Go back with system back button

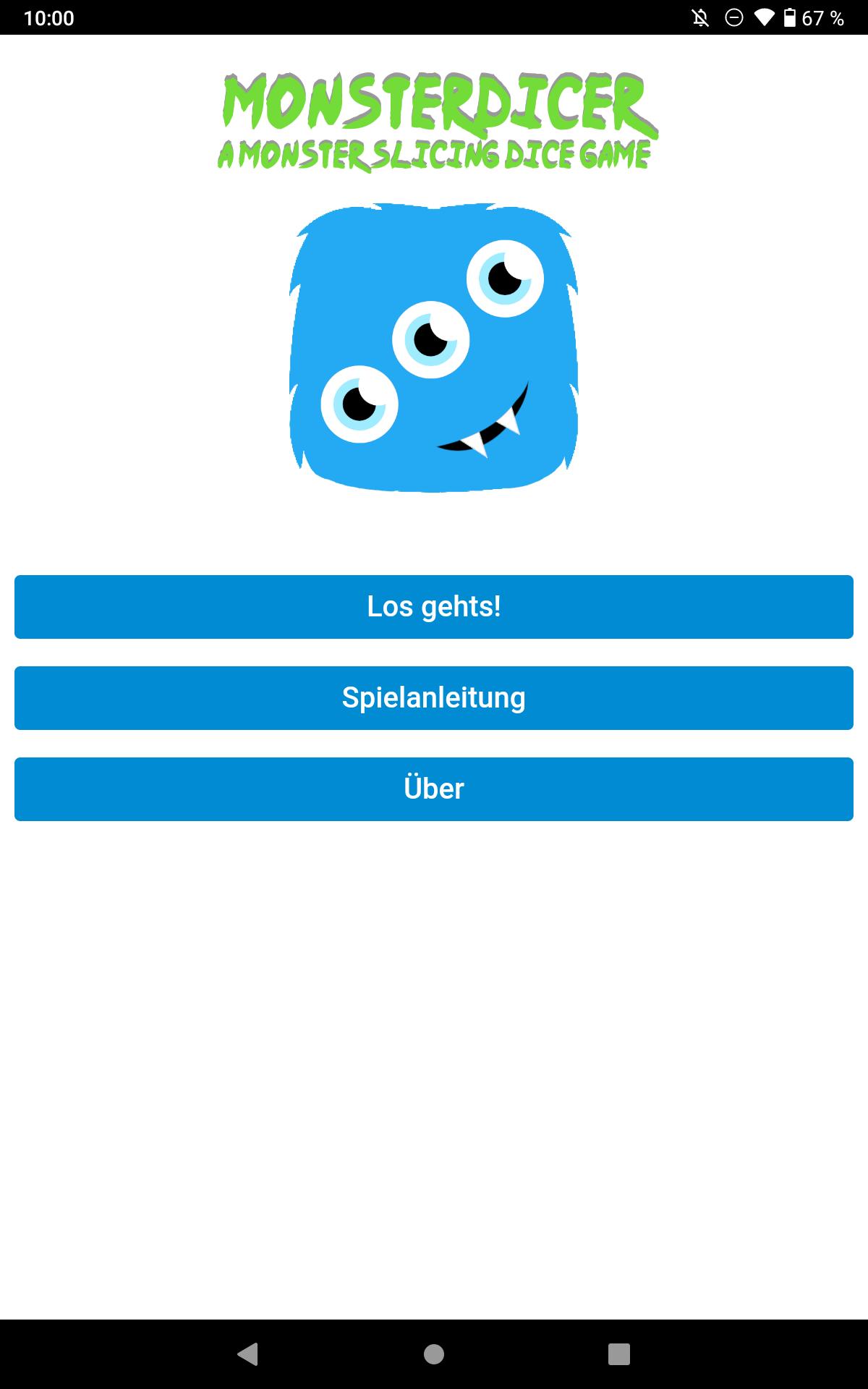(248, 1354)
